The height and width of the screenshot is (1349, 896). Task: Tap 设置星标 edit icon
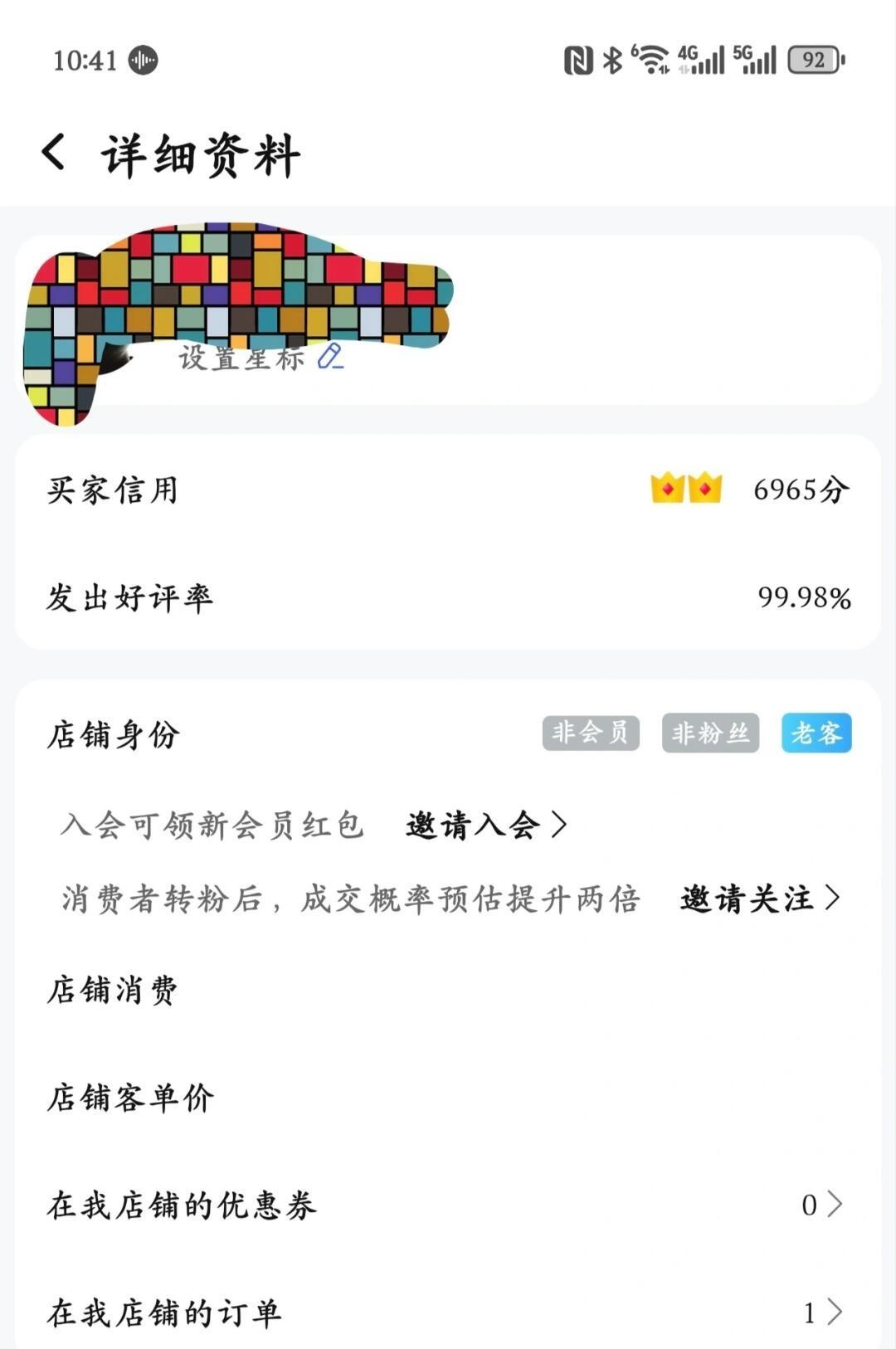330,357
